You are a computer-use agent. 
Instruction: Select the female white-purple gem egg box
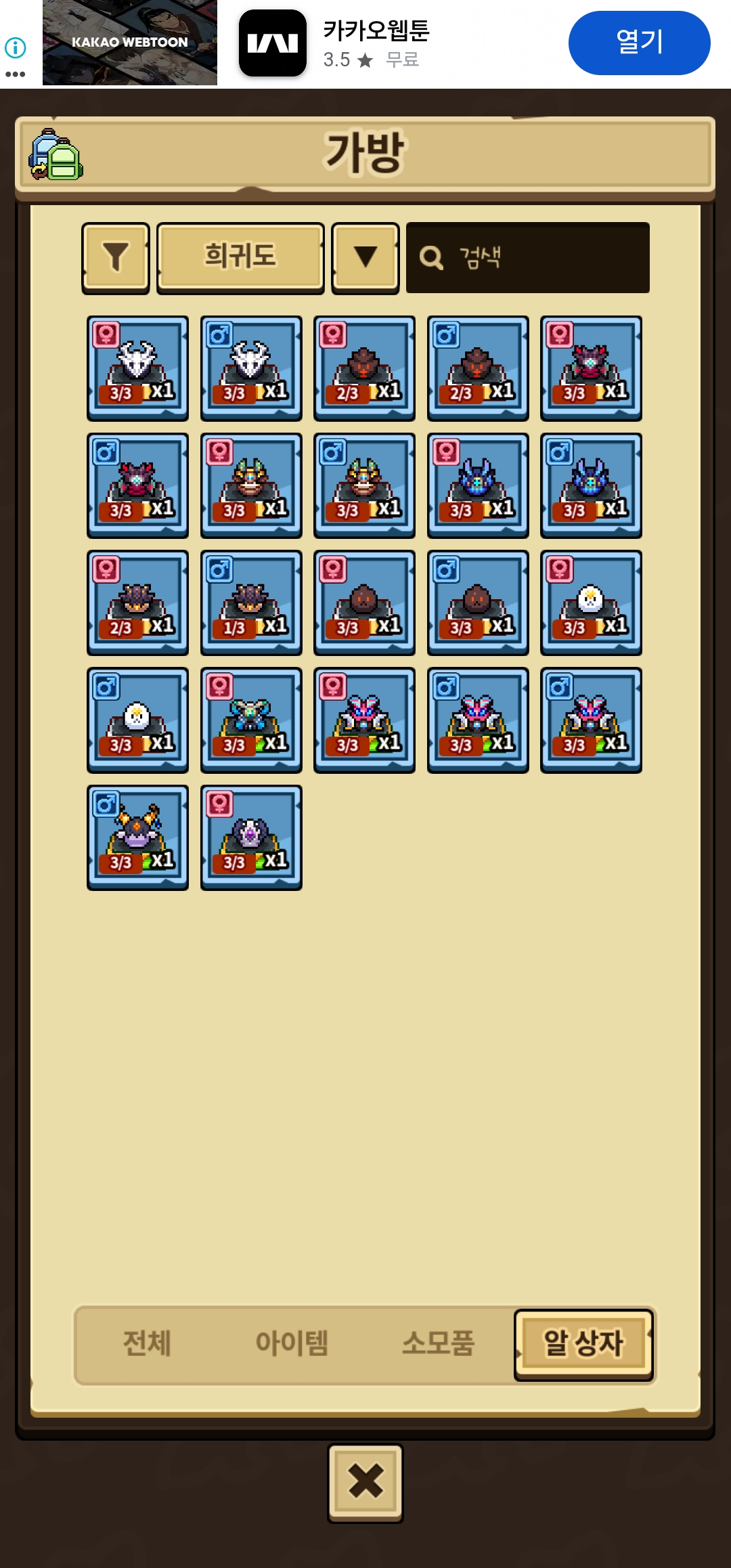[x=251, y=837]
